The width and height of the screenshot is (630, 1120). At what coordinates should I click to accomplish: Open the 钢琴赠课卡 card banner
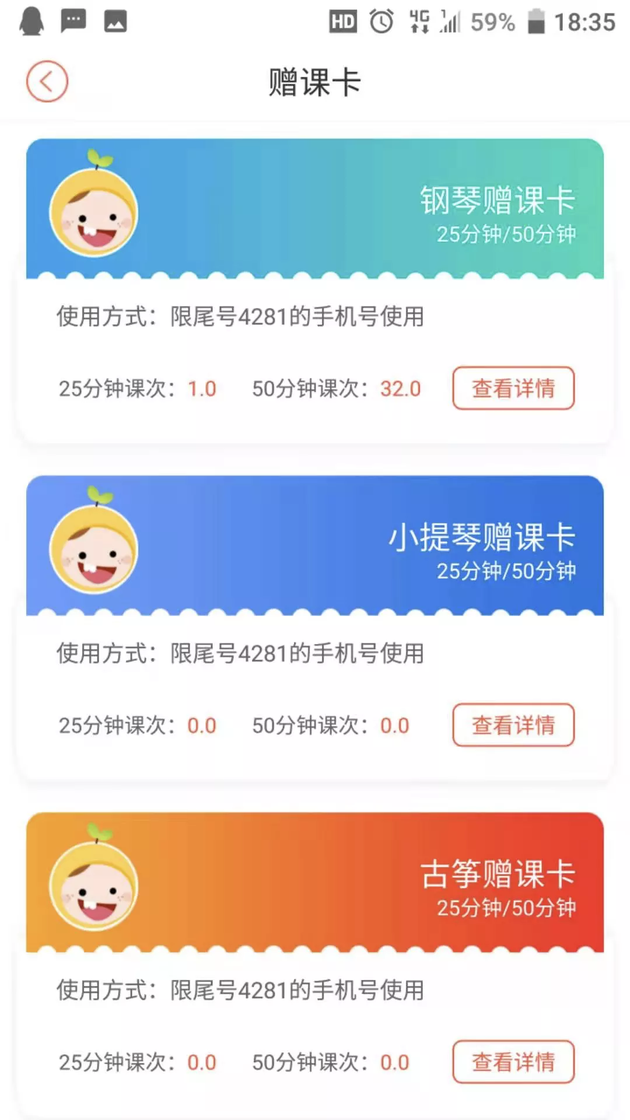315,209
